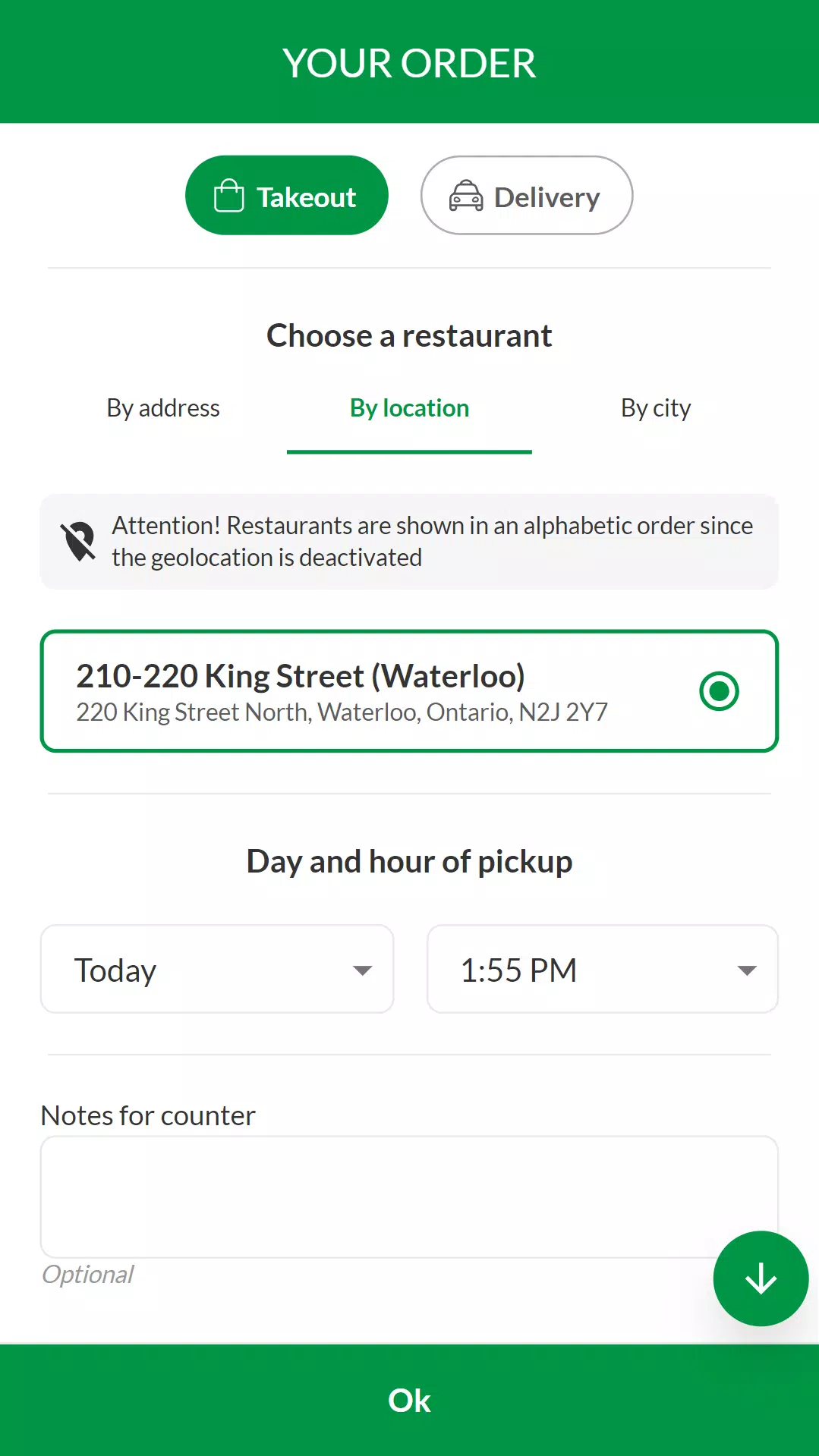
Task: Confirm the order with Ok
Action: pyautogui.click(x=409, y=1401)
